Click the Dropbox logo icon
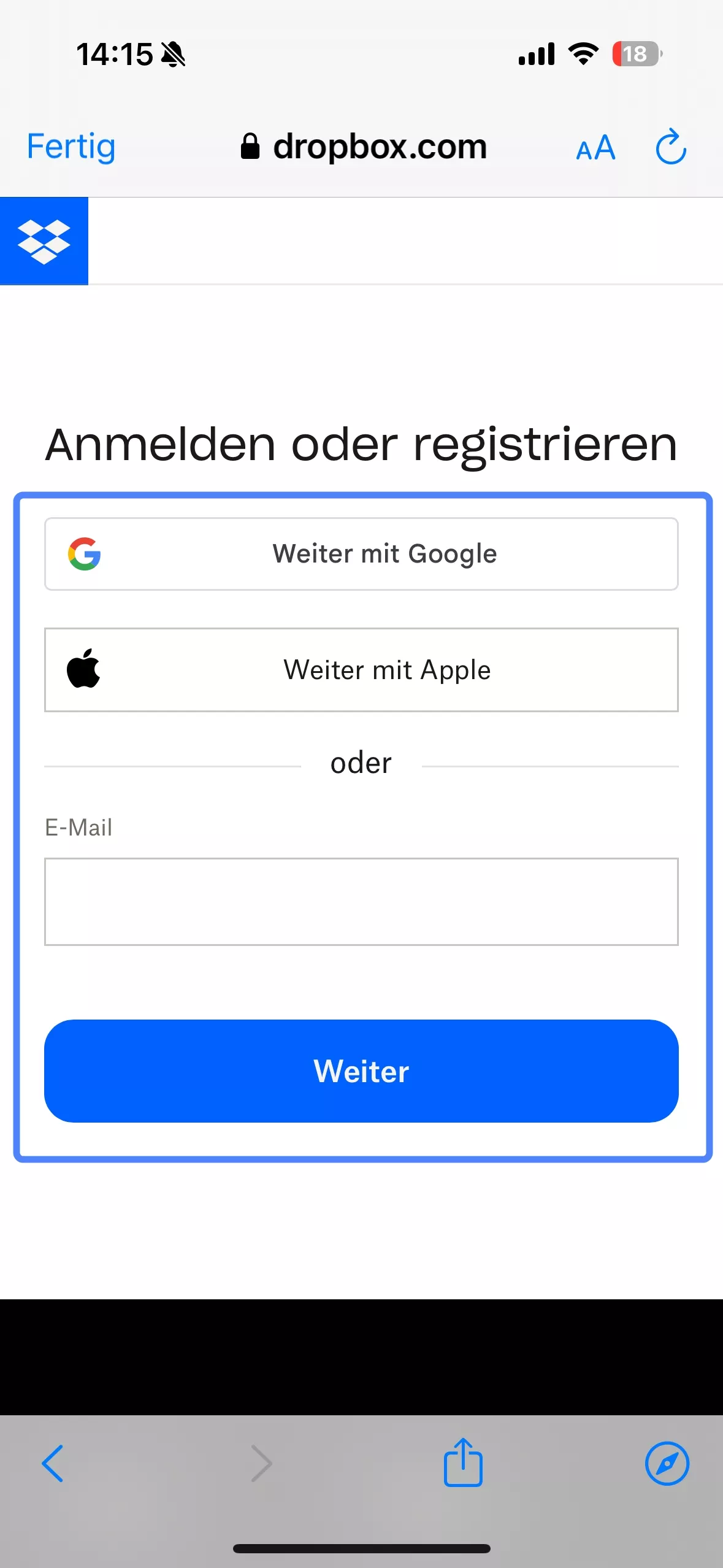The height and width of the screenshot is (1568, 723). (x=44, y=240)
